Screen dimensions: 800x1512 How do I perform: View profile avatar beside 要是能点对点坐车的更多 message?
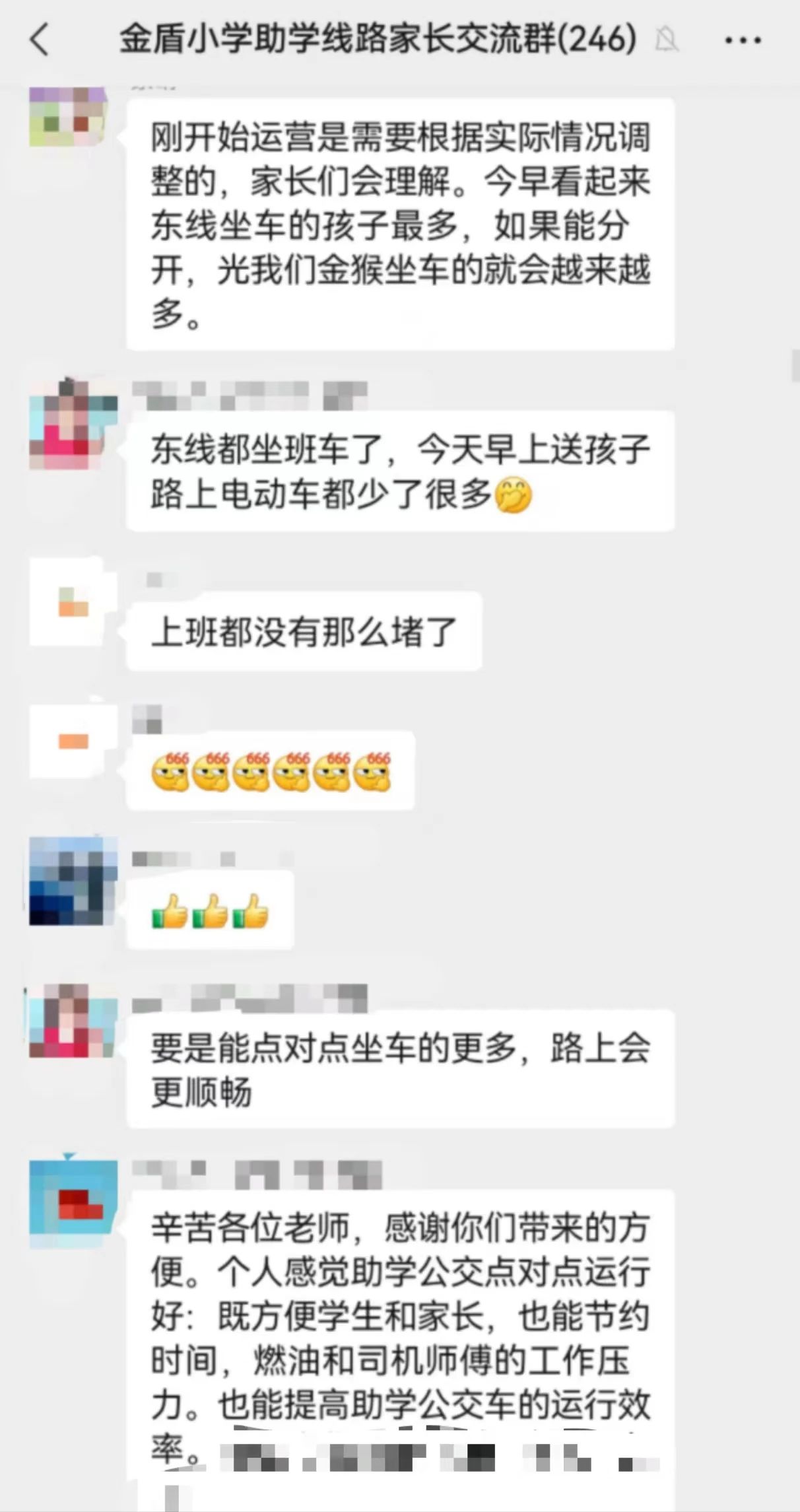[73, 1021]
